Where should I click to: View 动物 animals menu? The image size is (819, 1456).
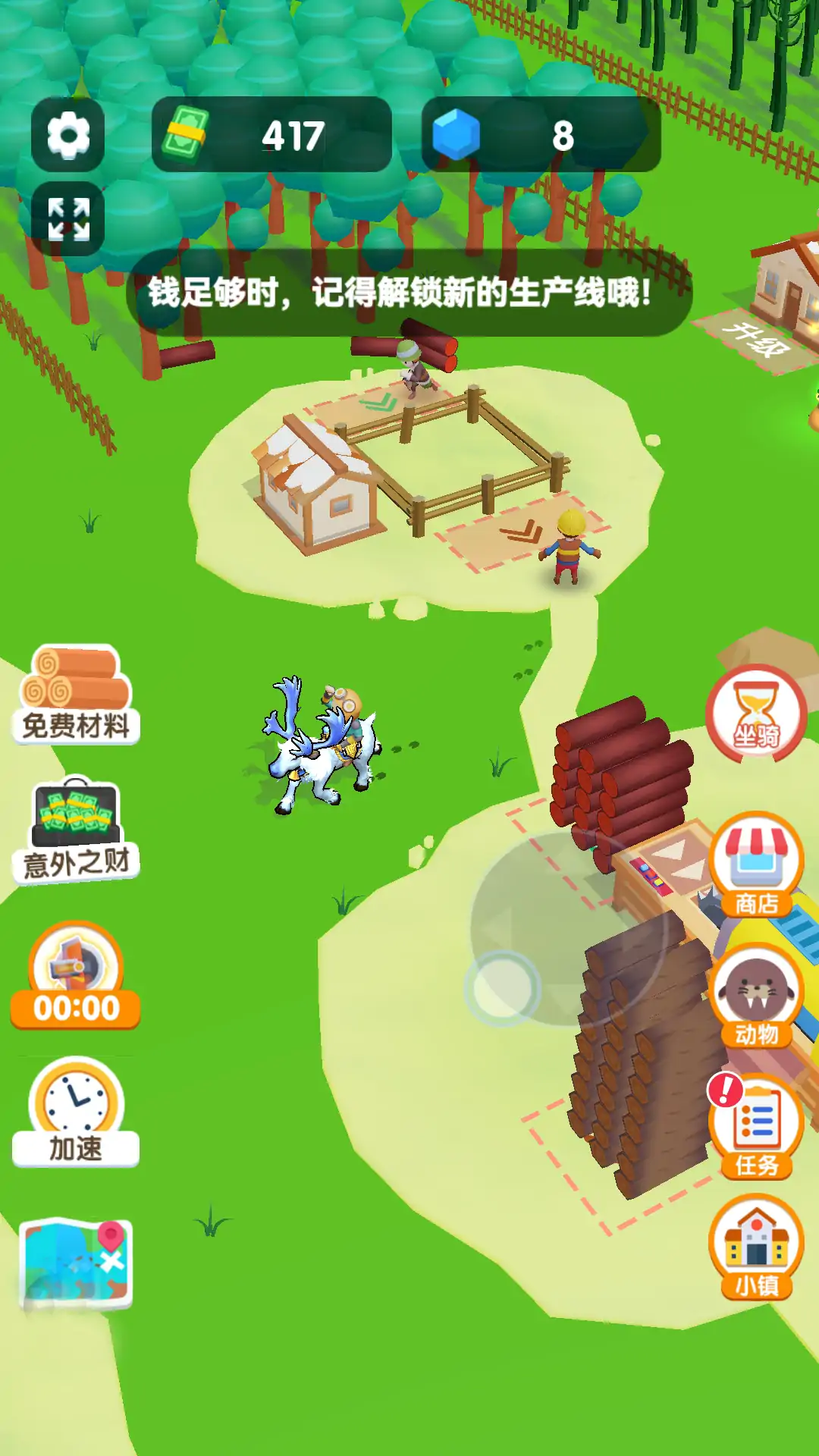coord(756,996)
